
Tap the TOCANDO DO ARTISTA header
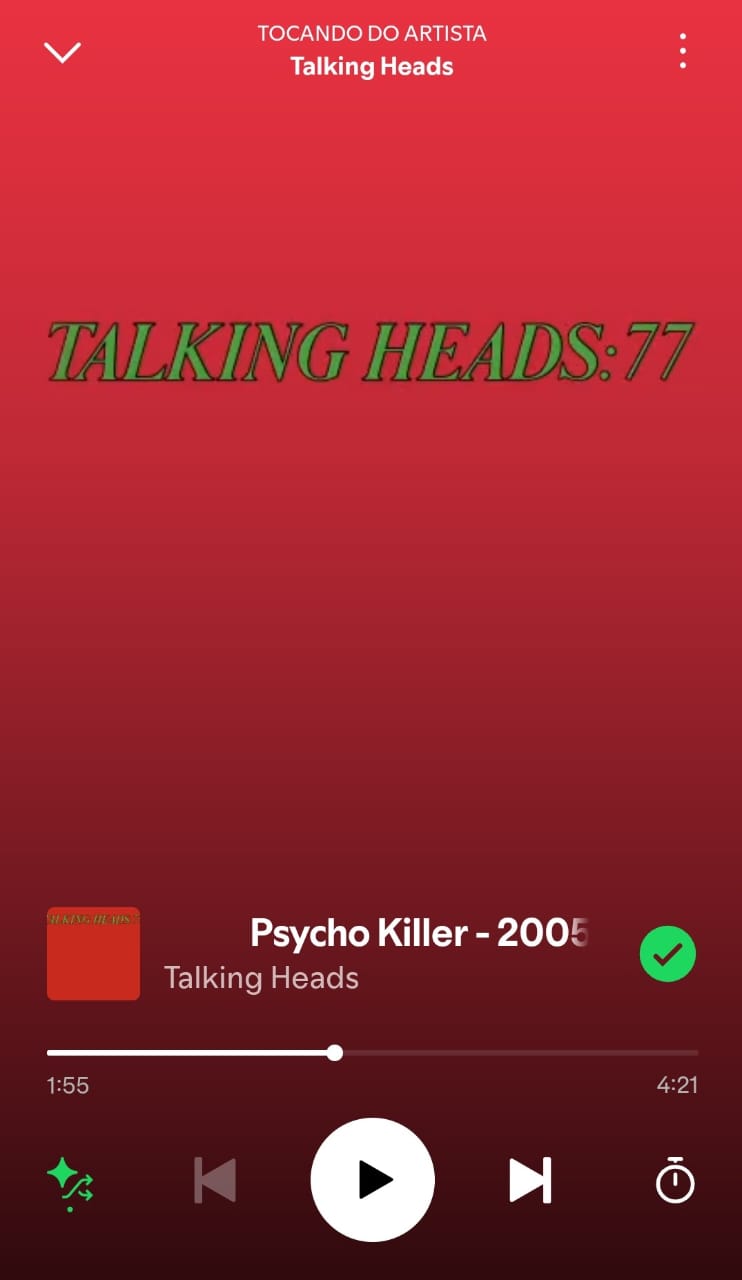371,33
